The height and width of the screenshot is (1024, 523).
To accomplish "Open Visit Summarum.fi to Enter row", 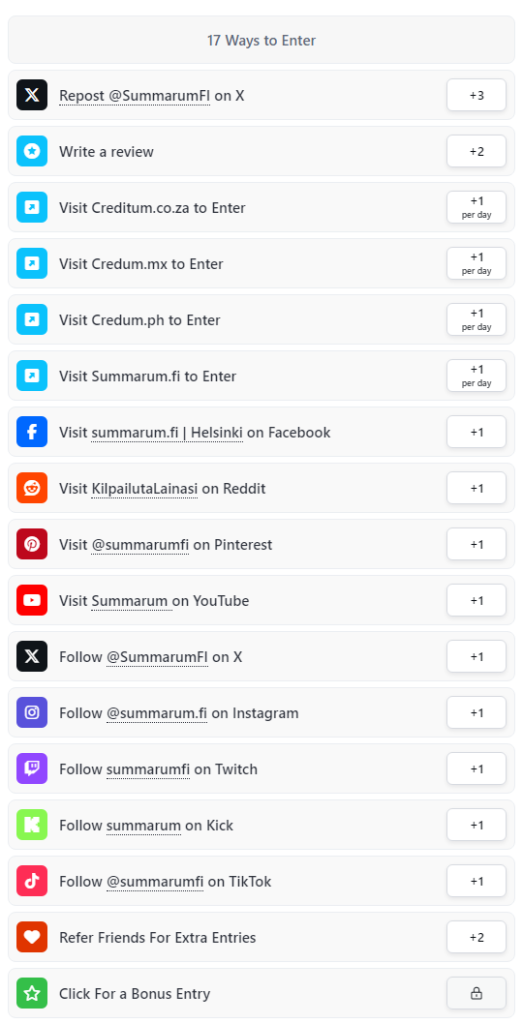I will [261, 376].
